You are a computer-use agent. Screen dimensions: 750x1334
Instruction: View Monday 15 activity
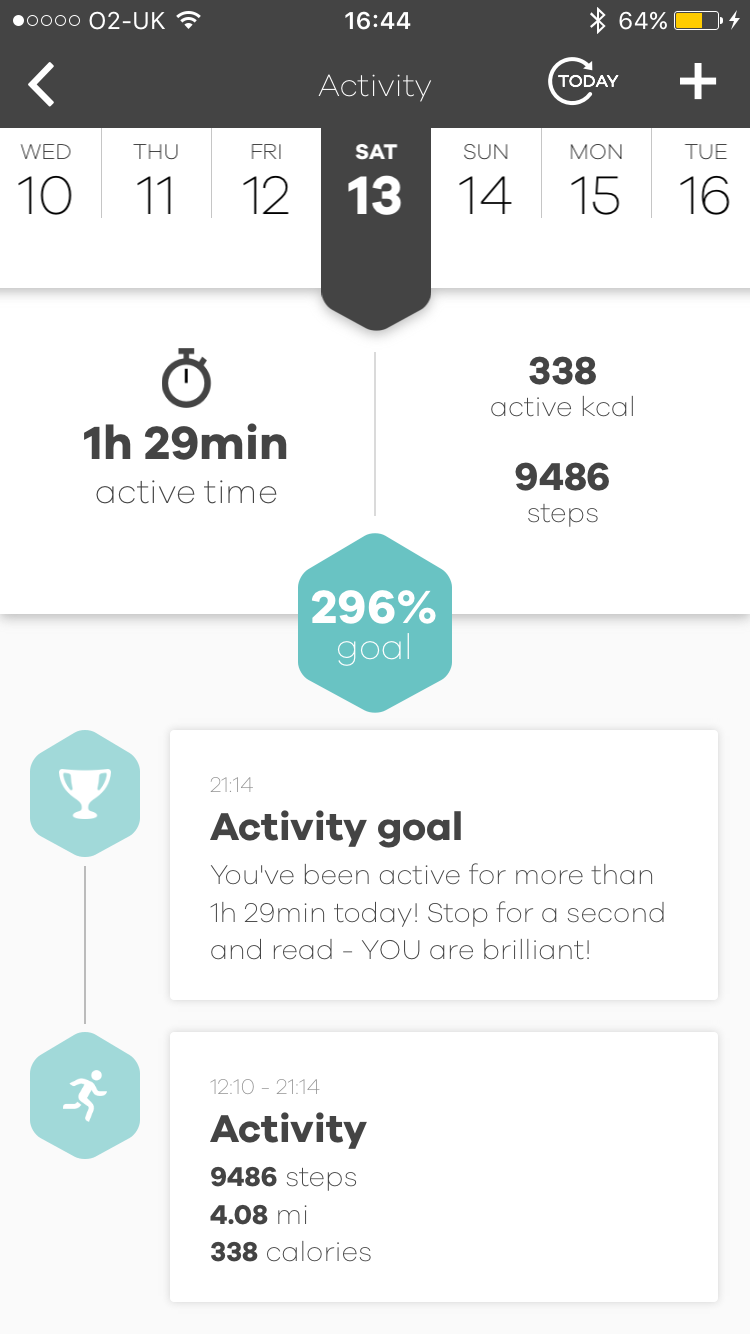pos(596,182)
